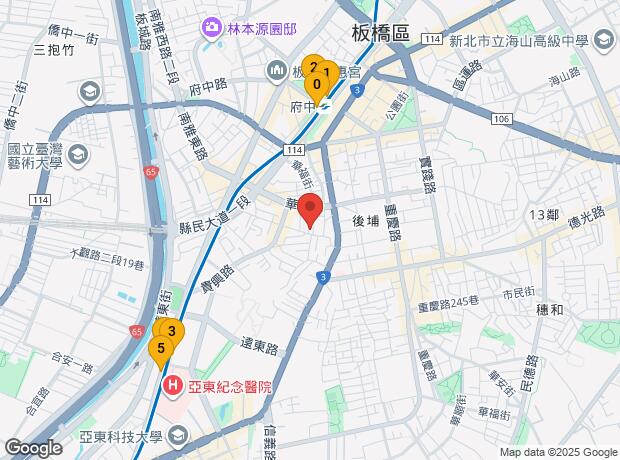Open the 亞東紀念醫院 hospital pin

(173, 386)
